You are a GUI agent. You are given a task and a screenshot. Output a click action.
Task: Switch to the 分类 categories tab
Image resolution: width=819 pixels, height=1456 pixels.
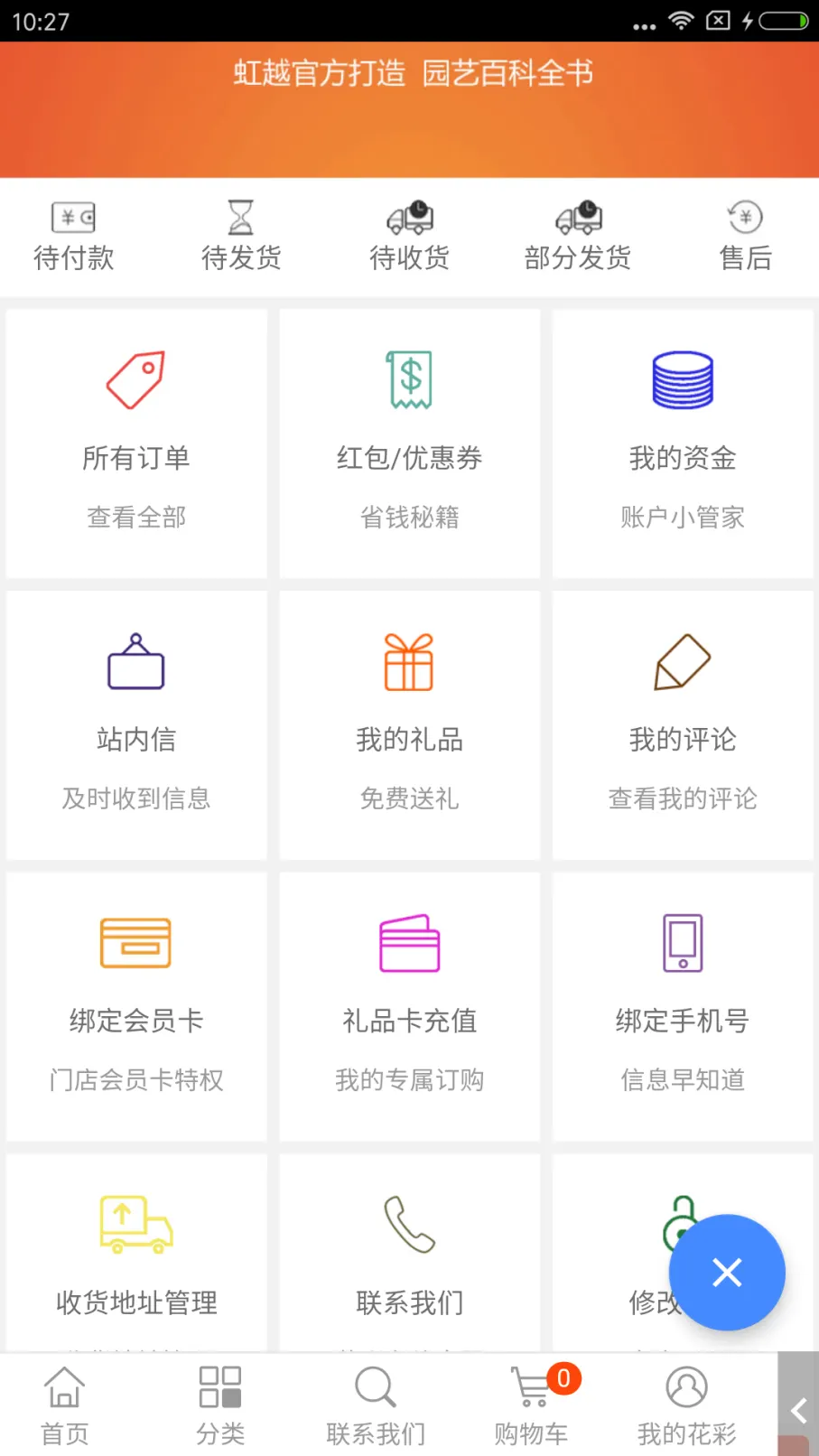[219, 1401]
